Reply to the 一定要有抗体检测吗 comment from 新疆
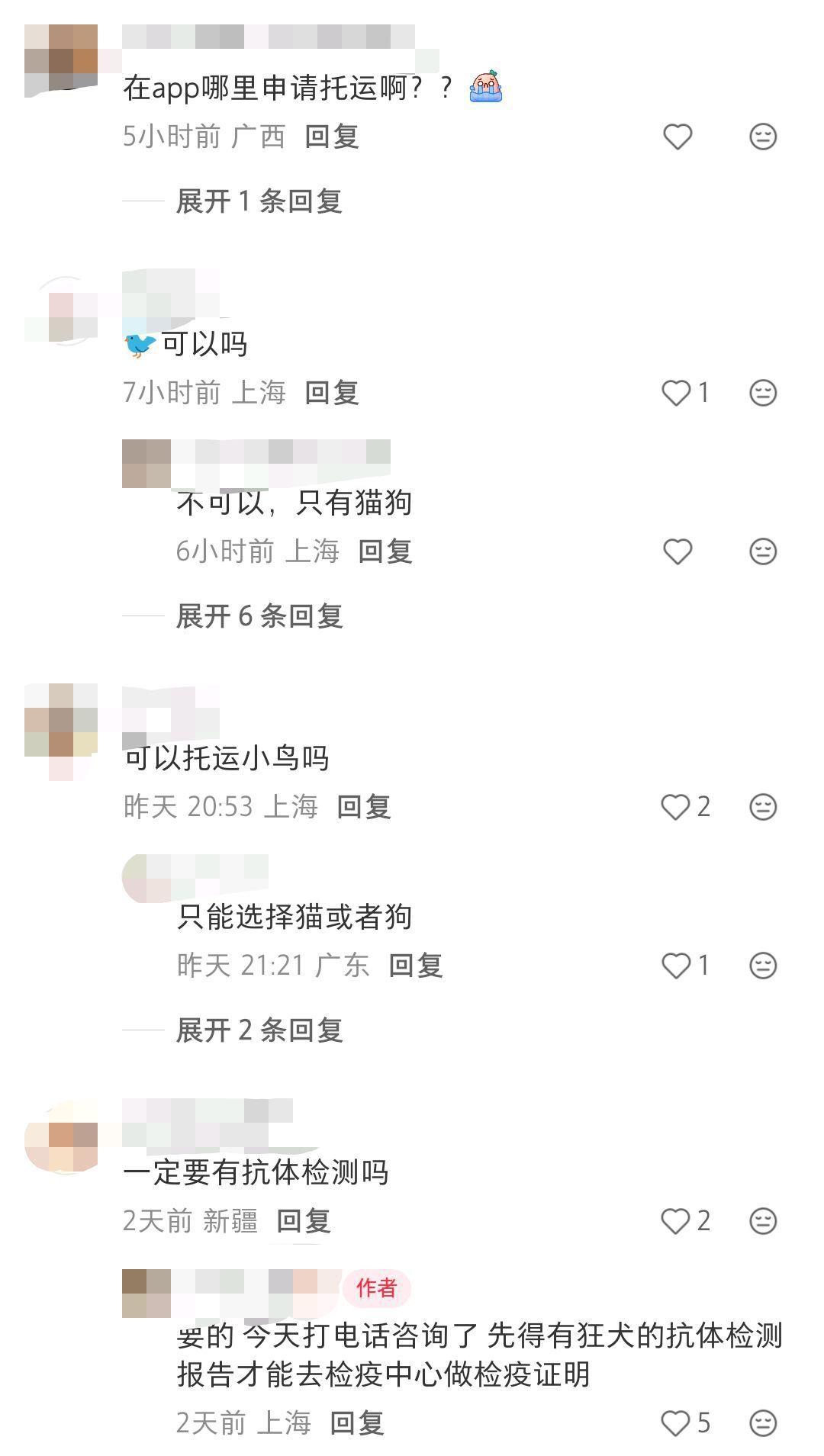Screen dimensions: 824x1456 [x=303, y=1222]
